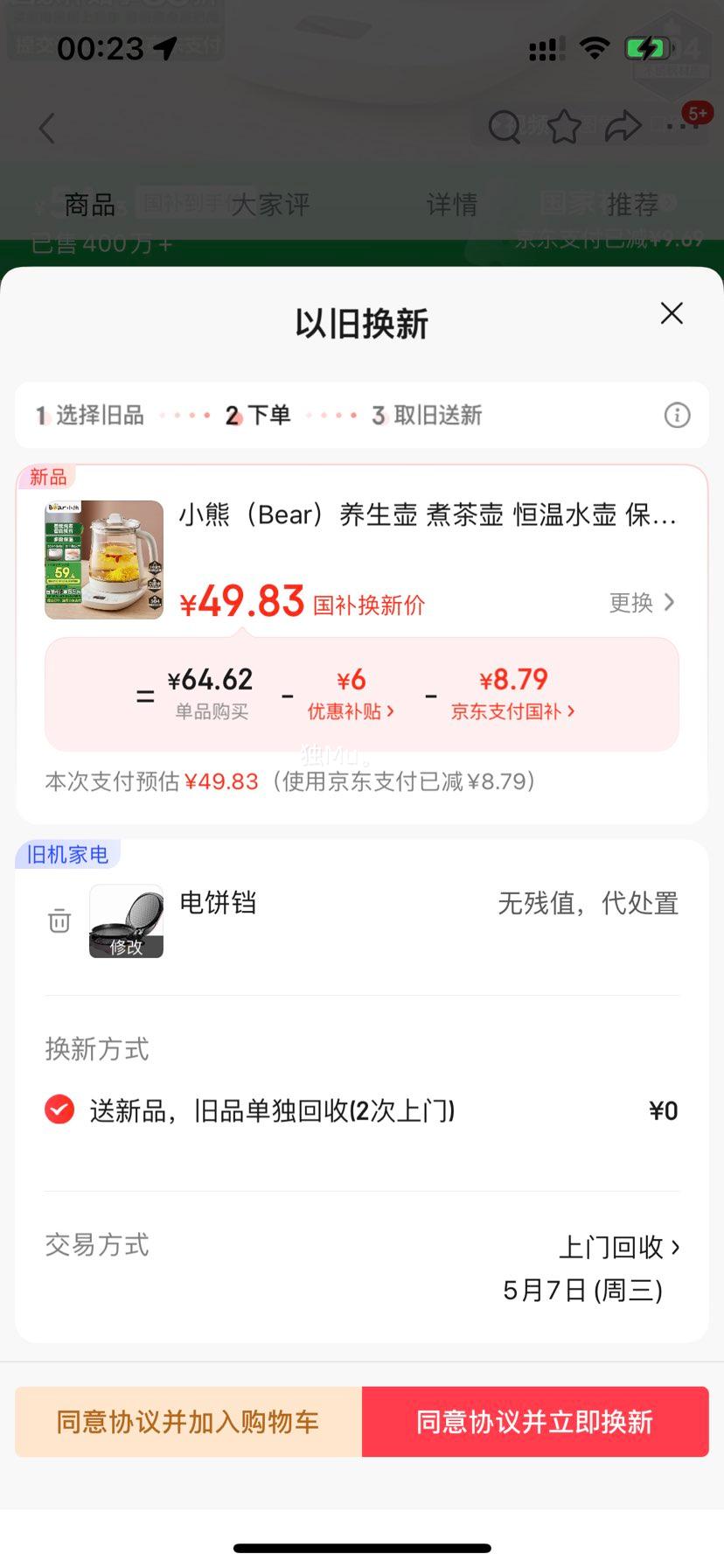
Task: Tap 同意协议并立即换新
Action: (x=534, y=1421)
